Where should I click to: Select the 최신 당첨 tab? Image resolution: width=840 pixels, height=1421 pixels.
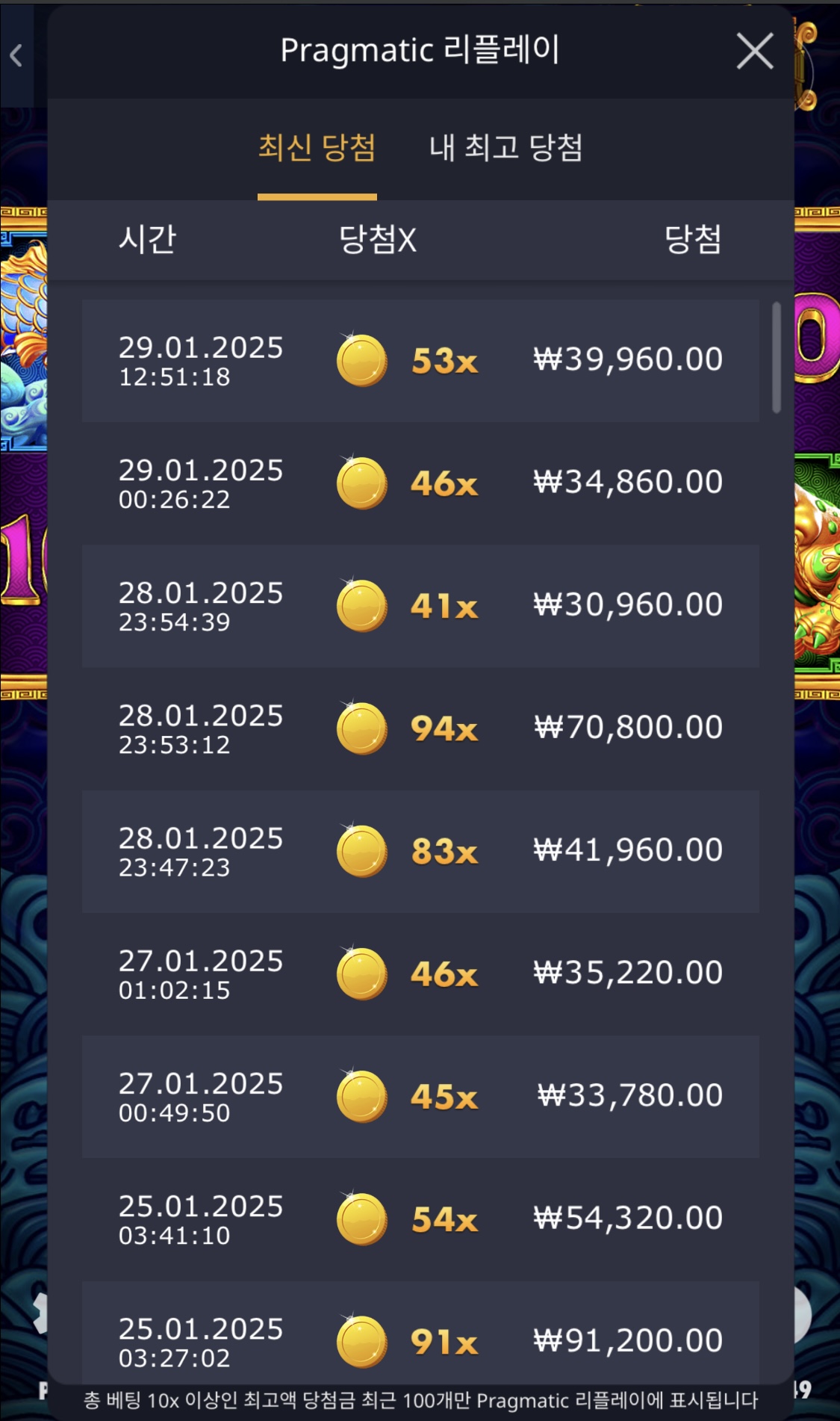317,148
